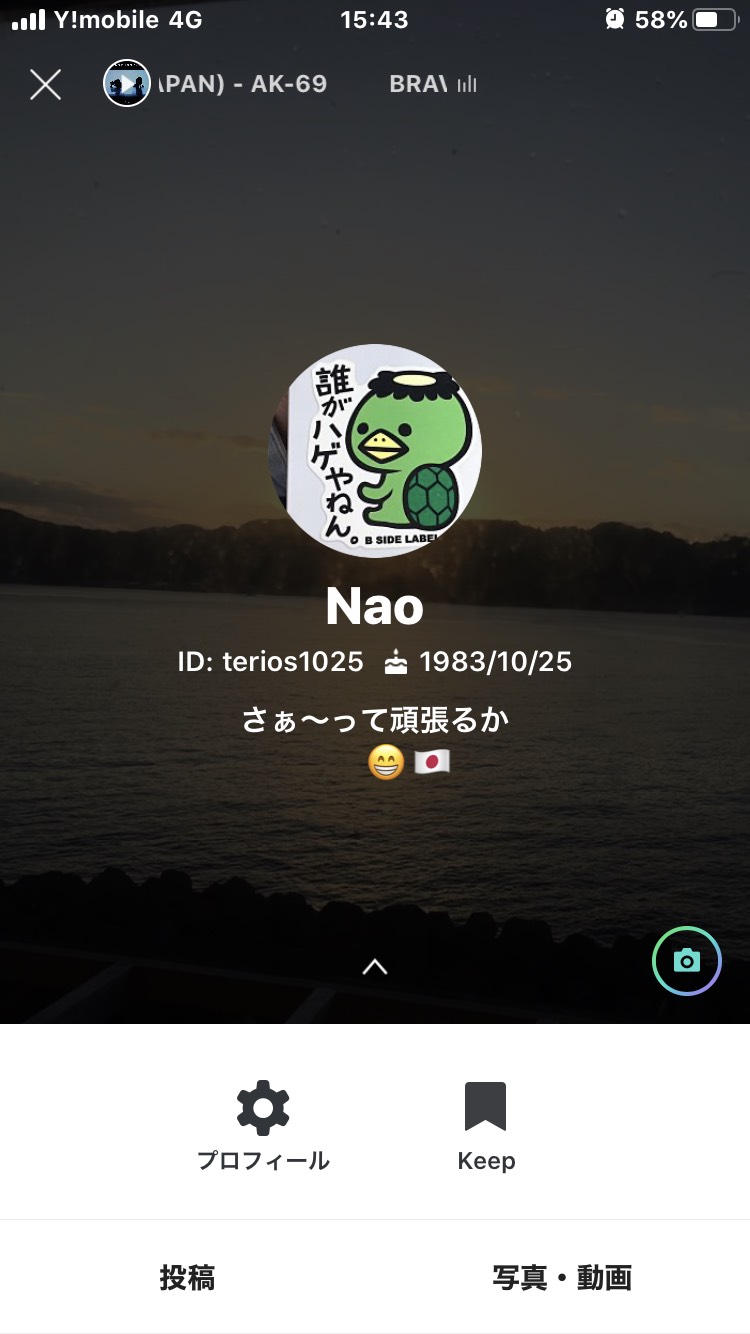Open プロフィール settings
The image size is (750, 1334).
263,1126
